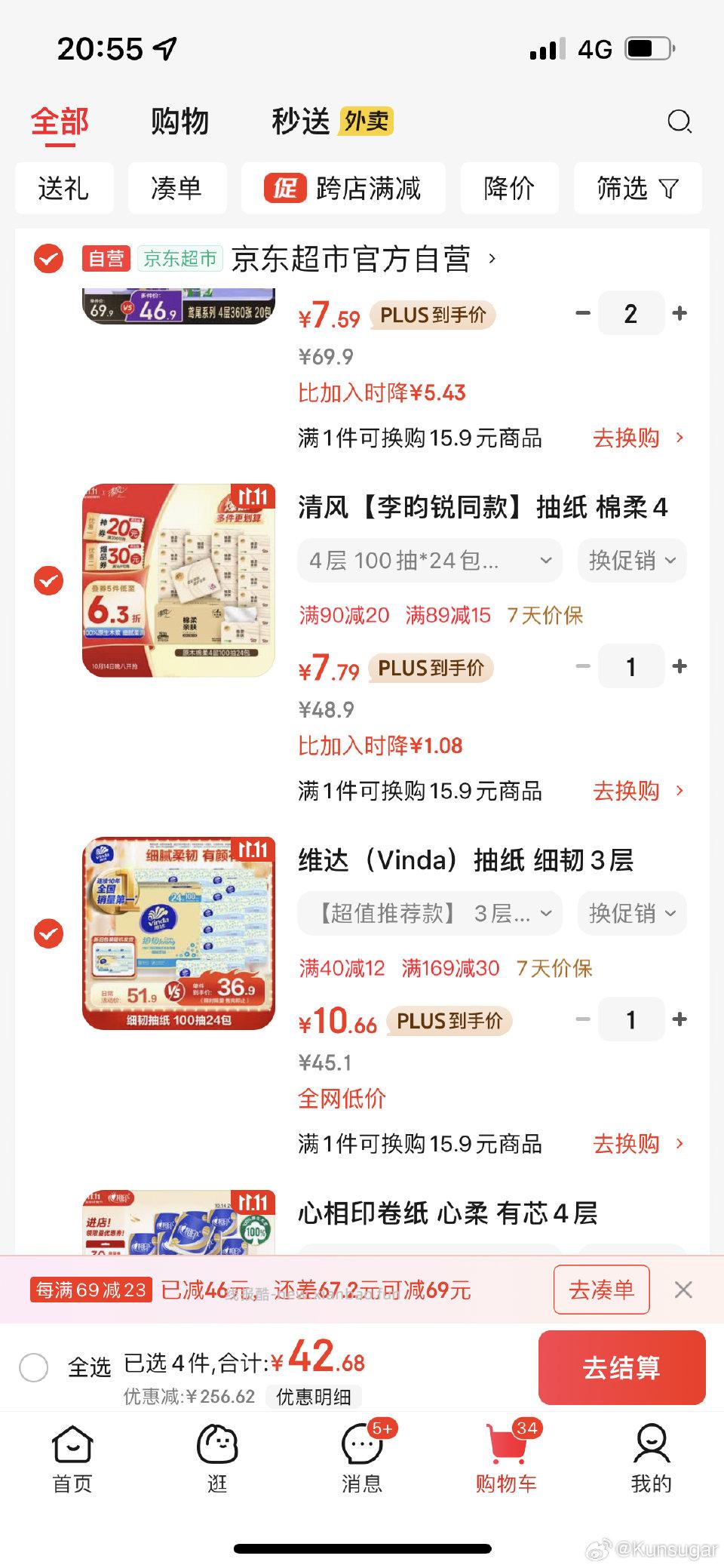Select the 降价 filter tab
This screenshot has height=1568, width=724.
[509, 189]
